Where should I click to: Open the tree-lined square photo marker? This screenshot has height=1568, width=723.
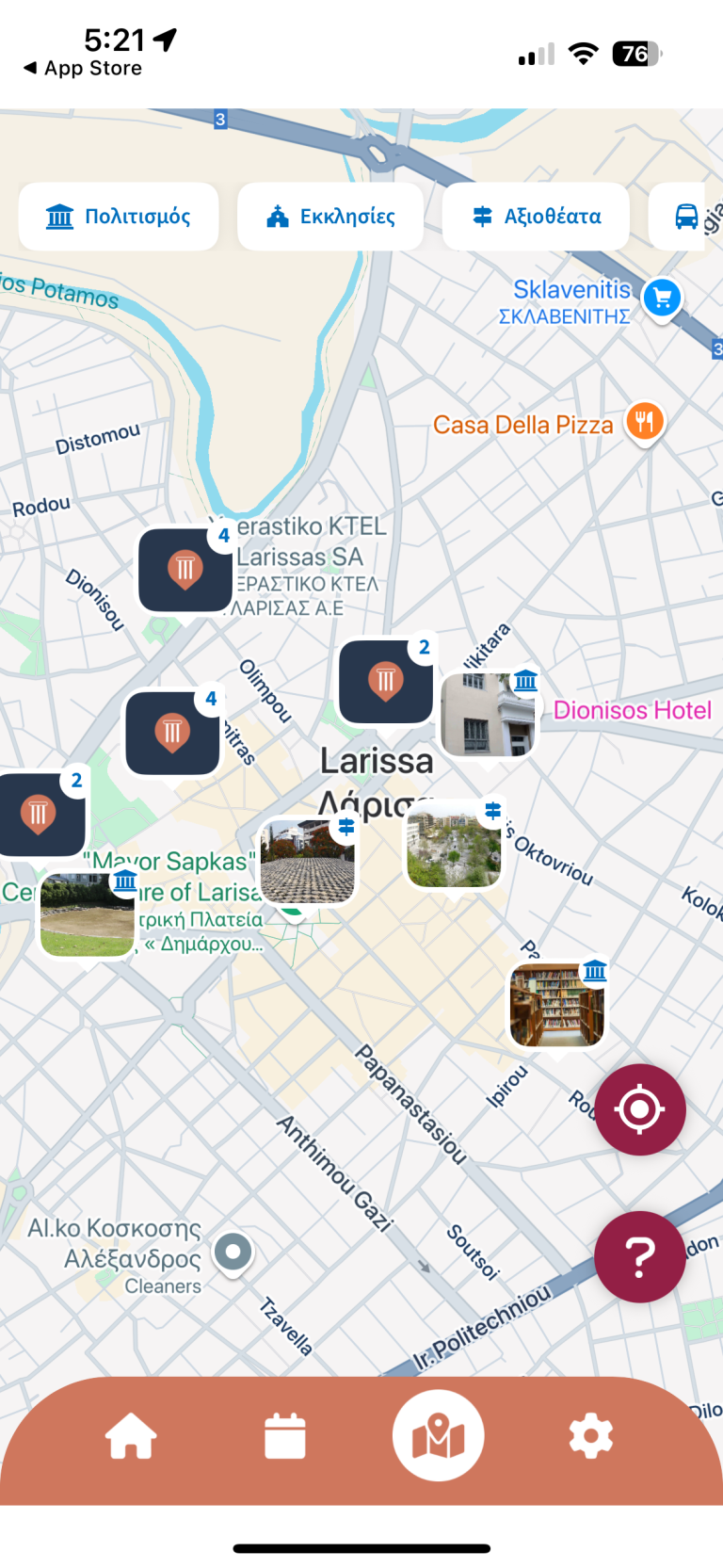[454, 845]
